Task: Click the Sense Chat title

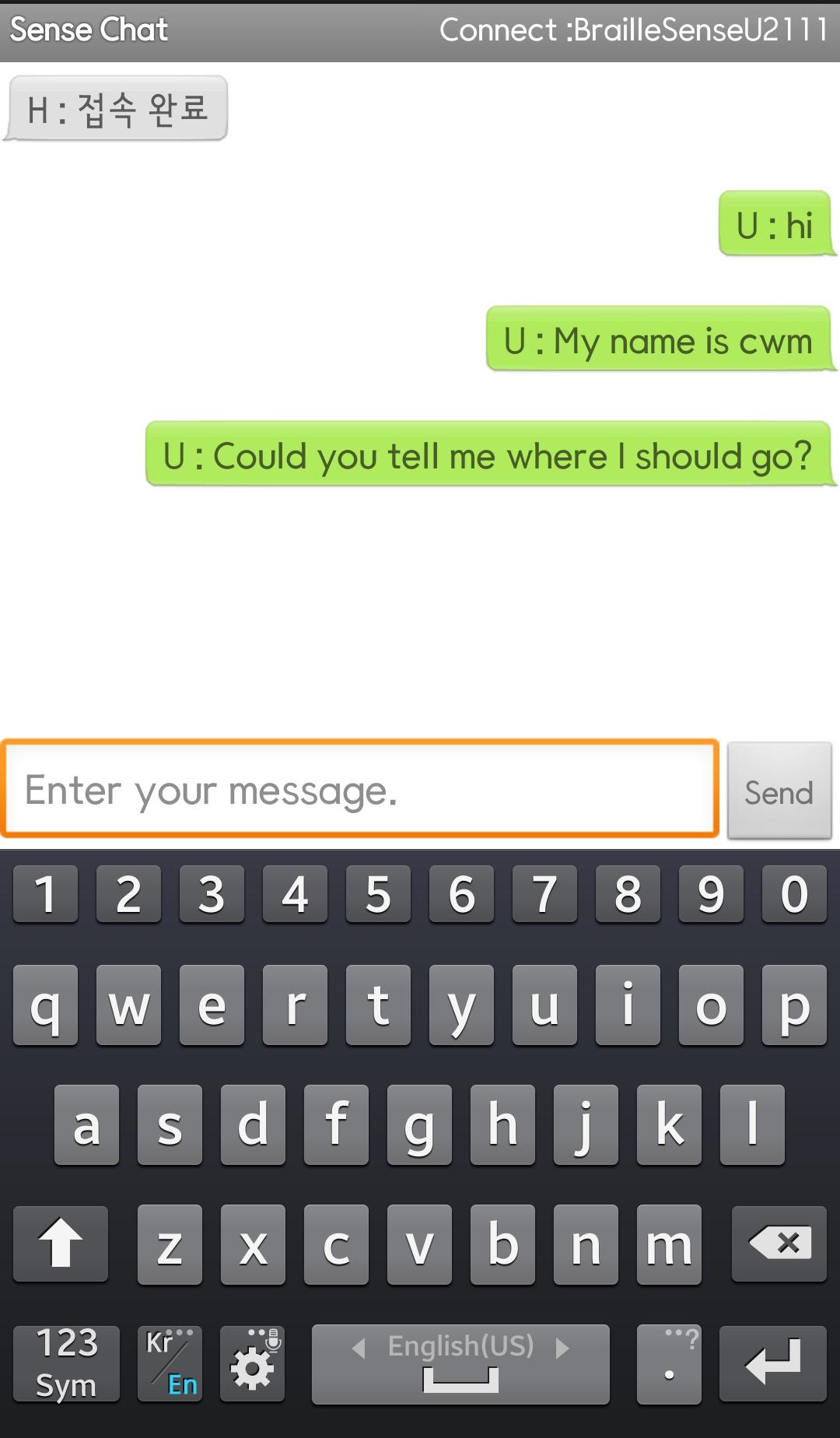Action: (87, 30)
